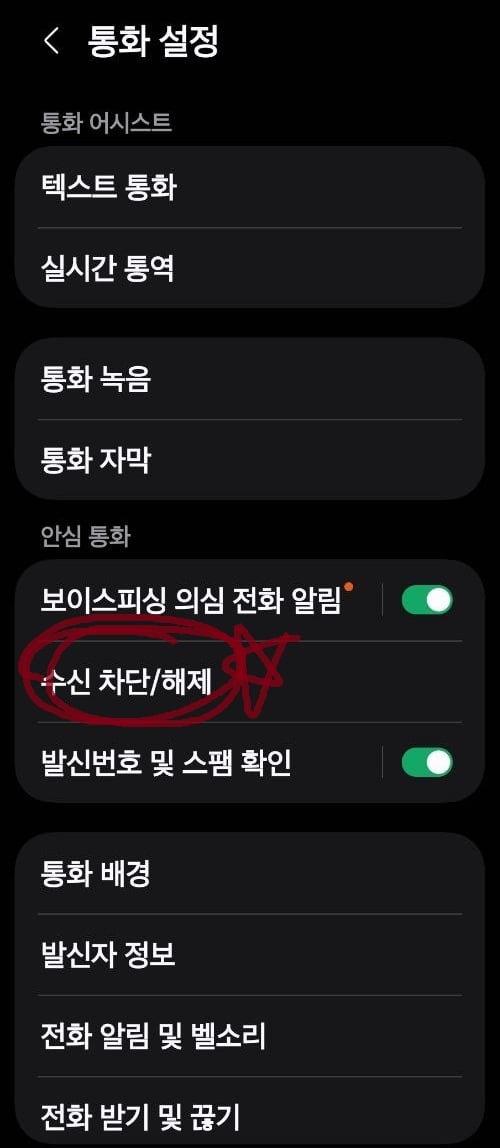Open 실시간 통역 settings
The height and width of the screenshot is (1148, 500).
[249, 268]
